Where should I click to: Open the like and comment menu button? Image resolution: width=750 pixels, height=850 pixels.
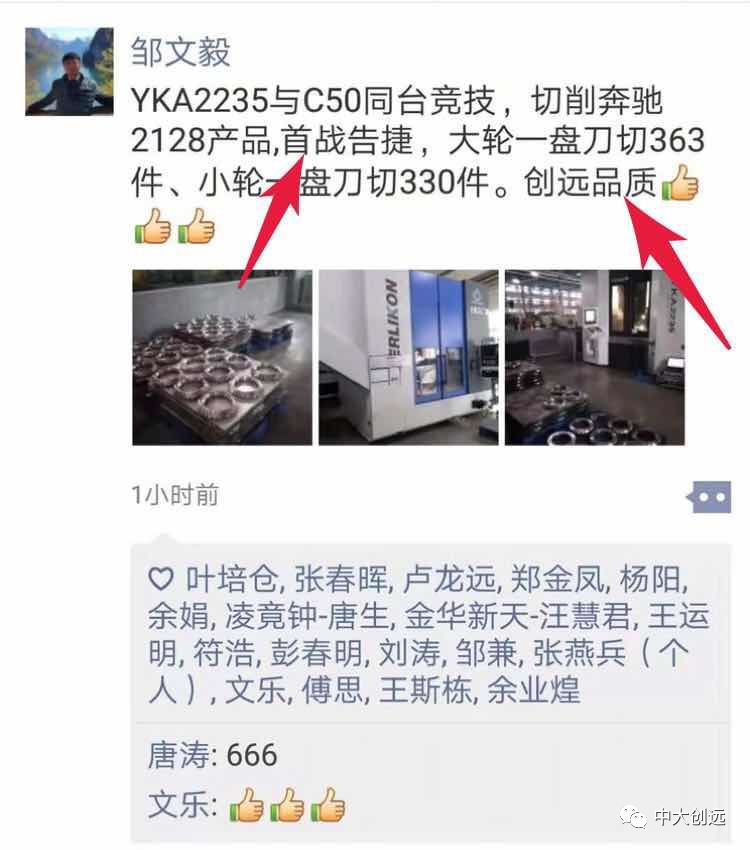pos(709,497)
